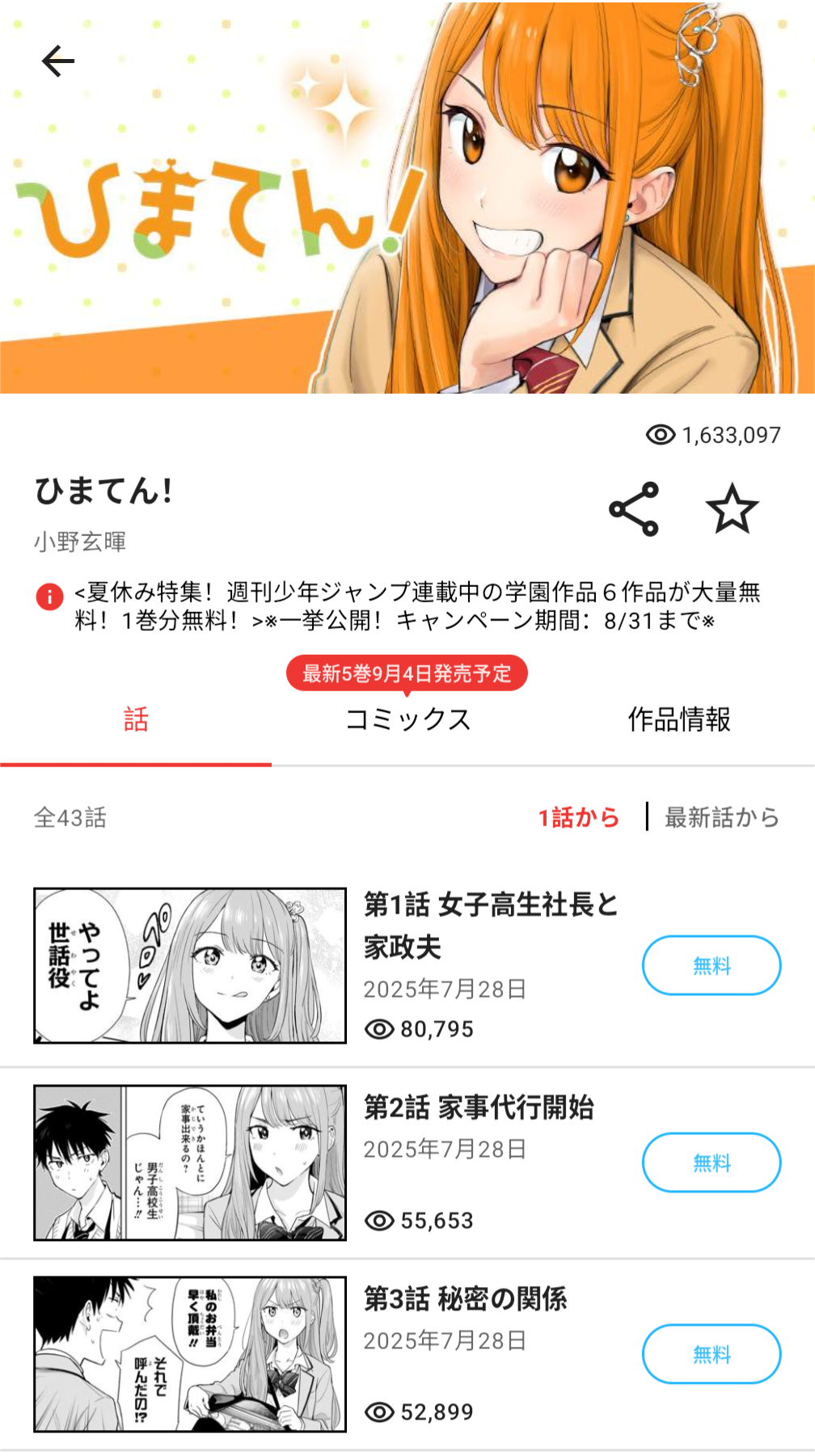The image size is (815, 1456).
Task: Switch to the コミックス tab
Action: click(x=407, y=719)
